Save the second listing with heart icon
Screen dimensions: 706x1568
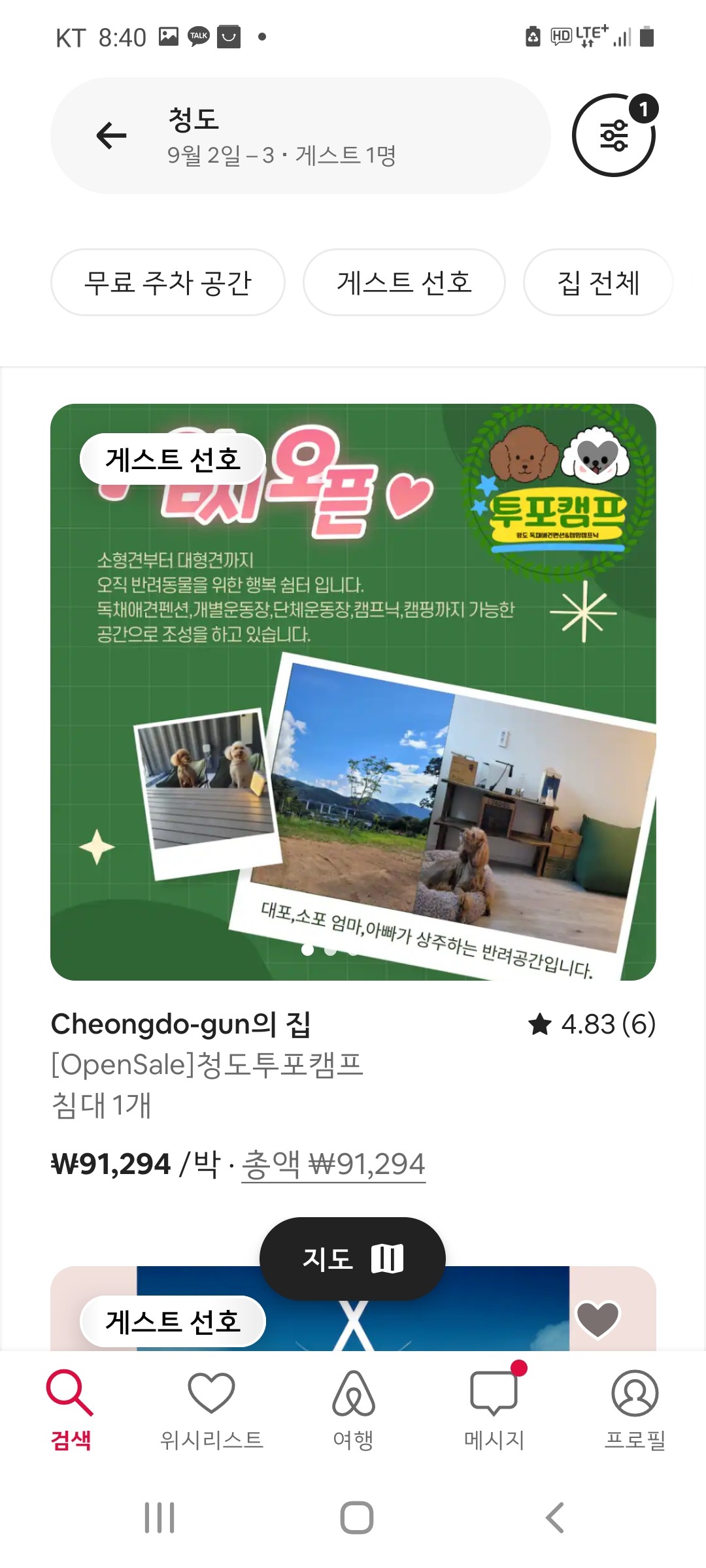click(x=597, y=1318)
